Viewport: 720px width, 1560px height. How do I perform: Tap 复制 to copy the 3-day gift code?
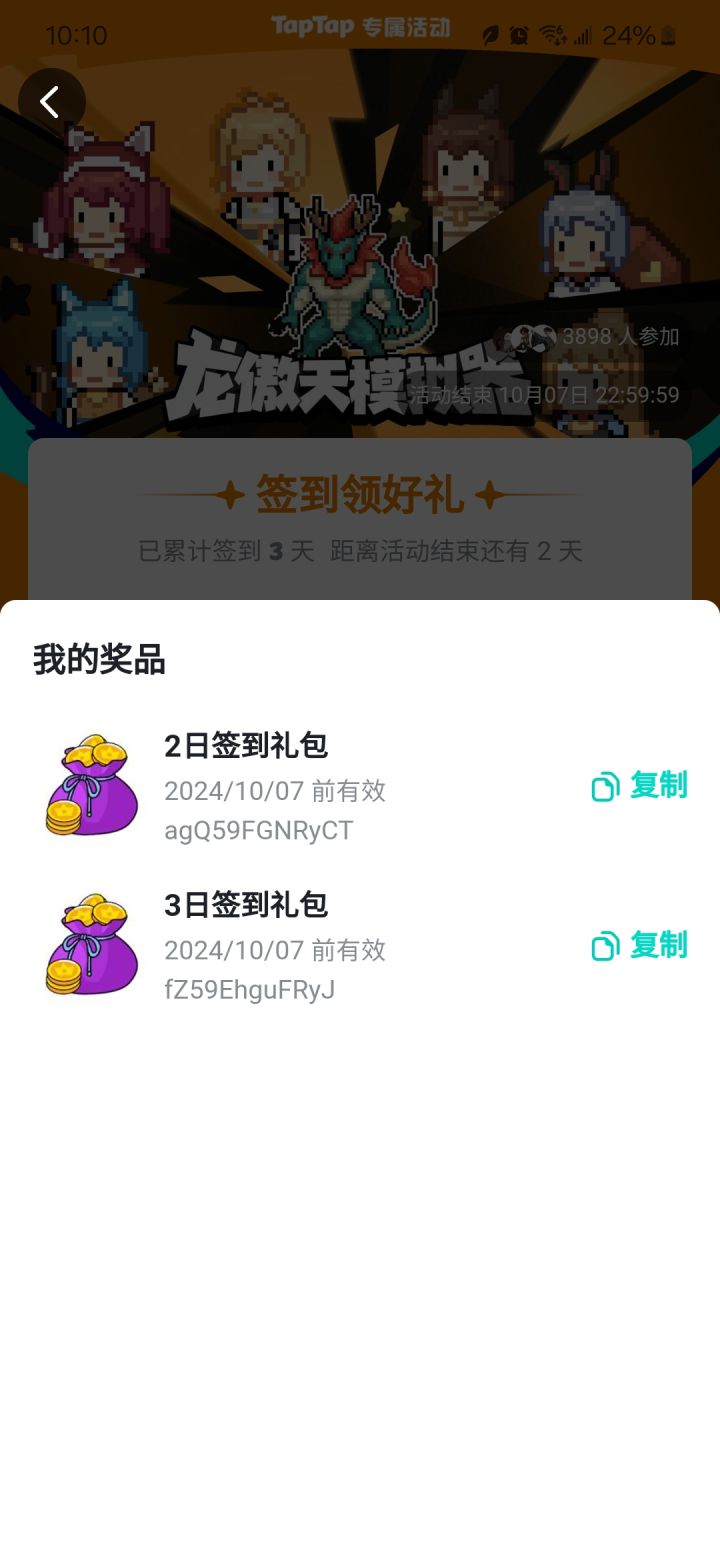[656, 945]
